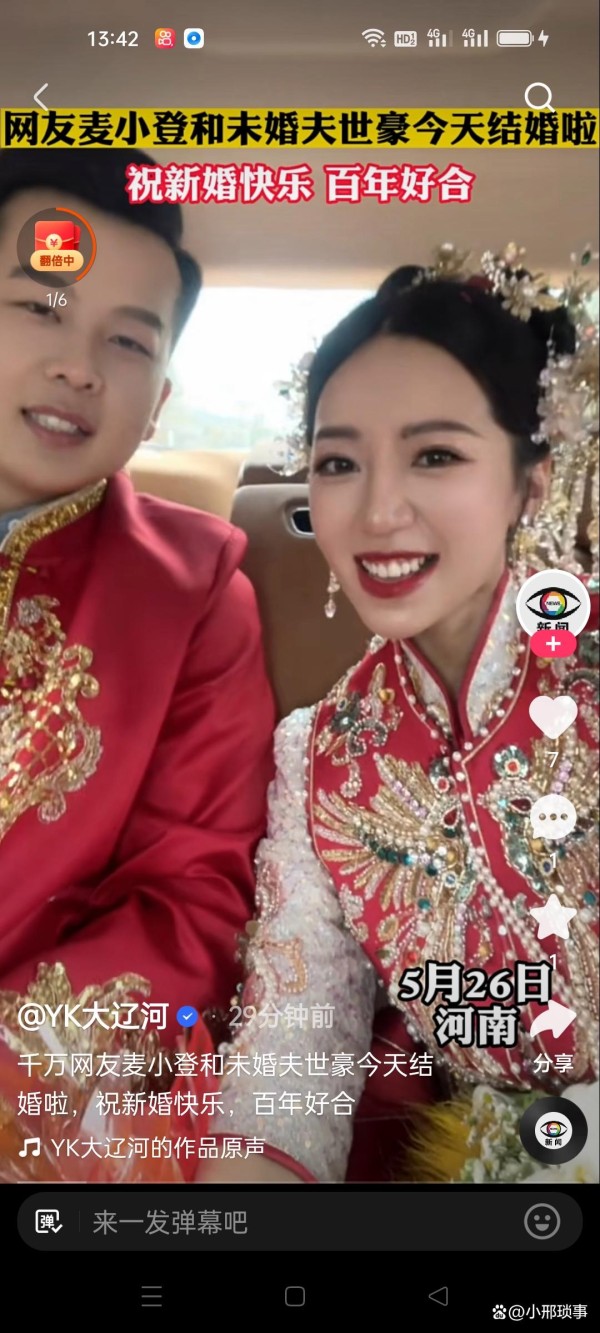Go to home via system home button
The height and width of the screenshot is (1333, 600).
click(x=295, y=1296)
